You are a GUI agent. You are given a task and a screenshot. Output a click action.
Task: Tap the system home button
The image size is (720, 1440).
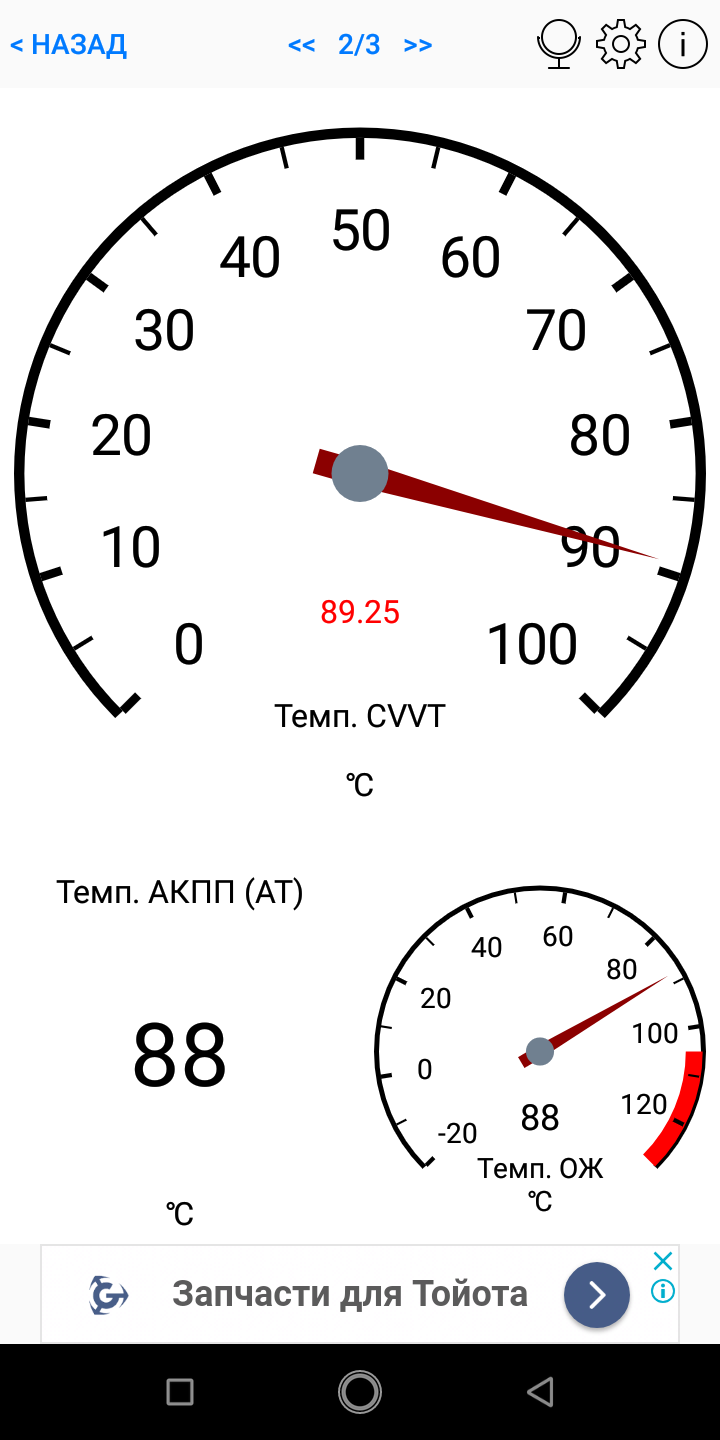(x=360, y=1391)
